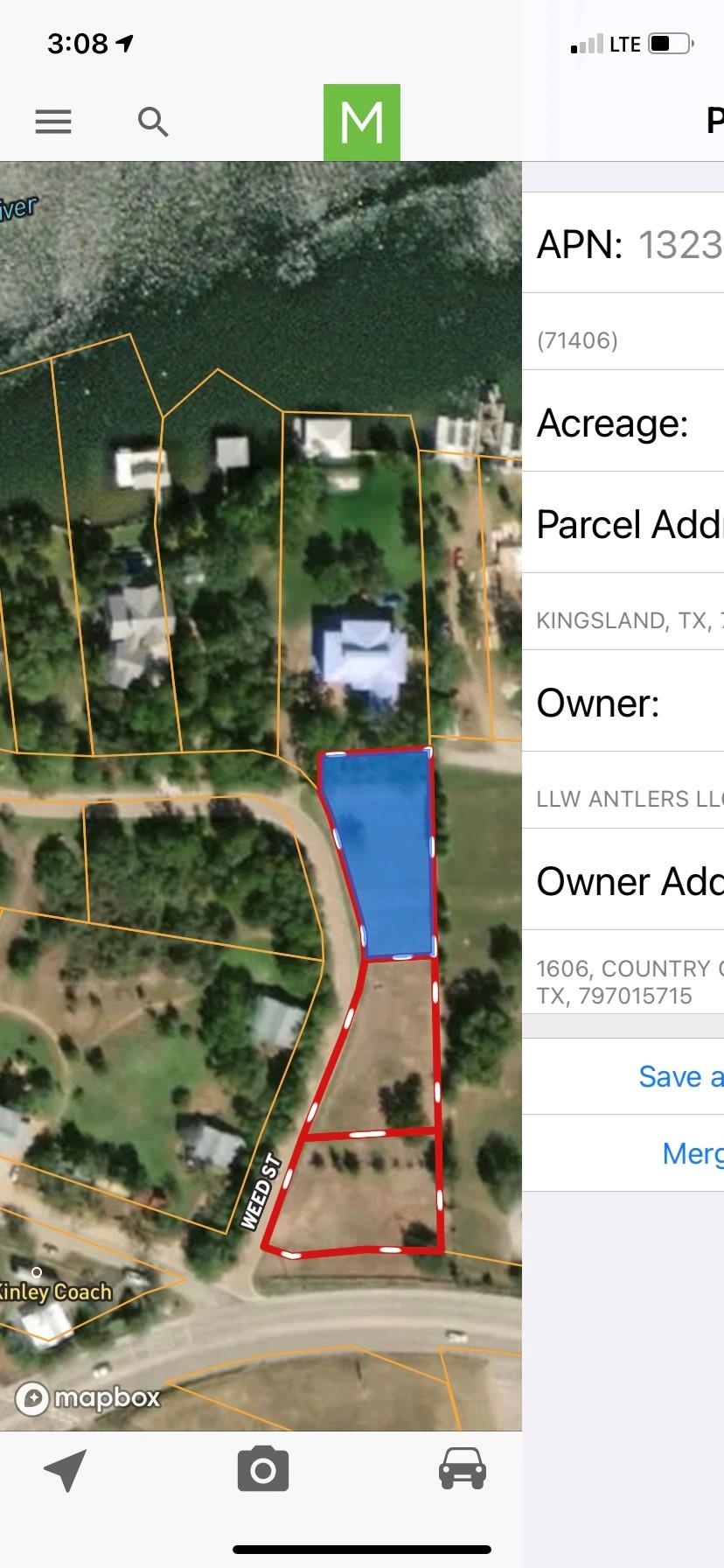The width and height of the screenshot is (724, 1568).
Task: Tap the Merge link in parcel panel
Action: click(692, 1153)
